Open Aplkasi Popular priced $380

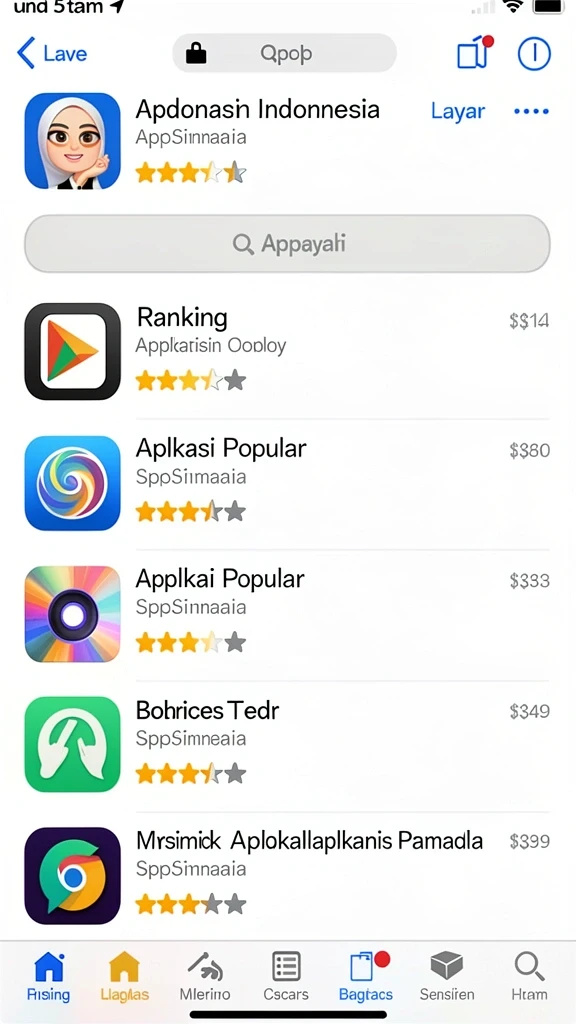(x=287, y=483)
